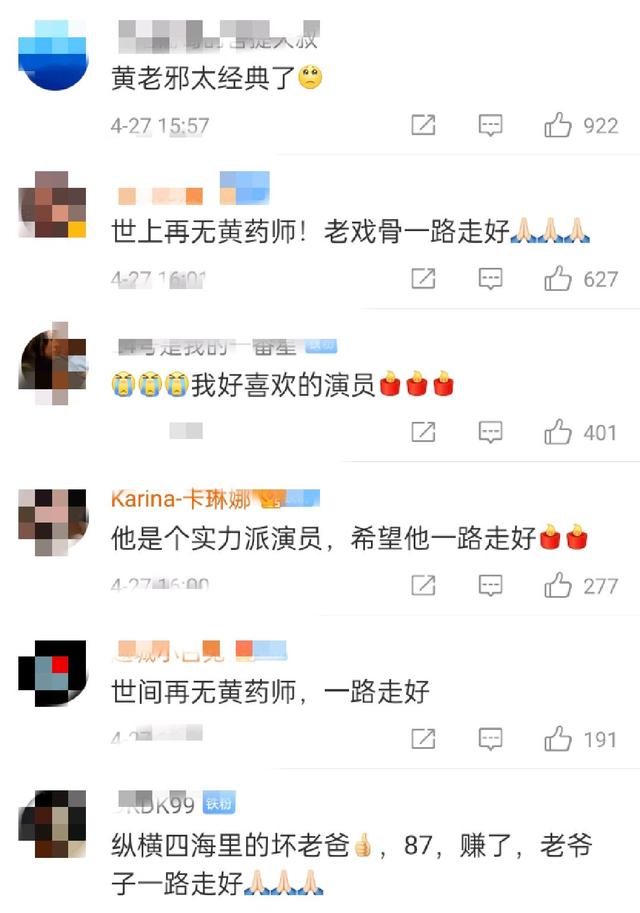Reply to the comment '世间再无黄药师，一路走好'
The height and width of the screenshot is (913, 640).
[x=490, y=739]
